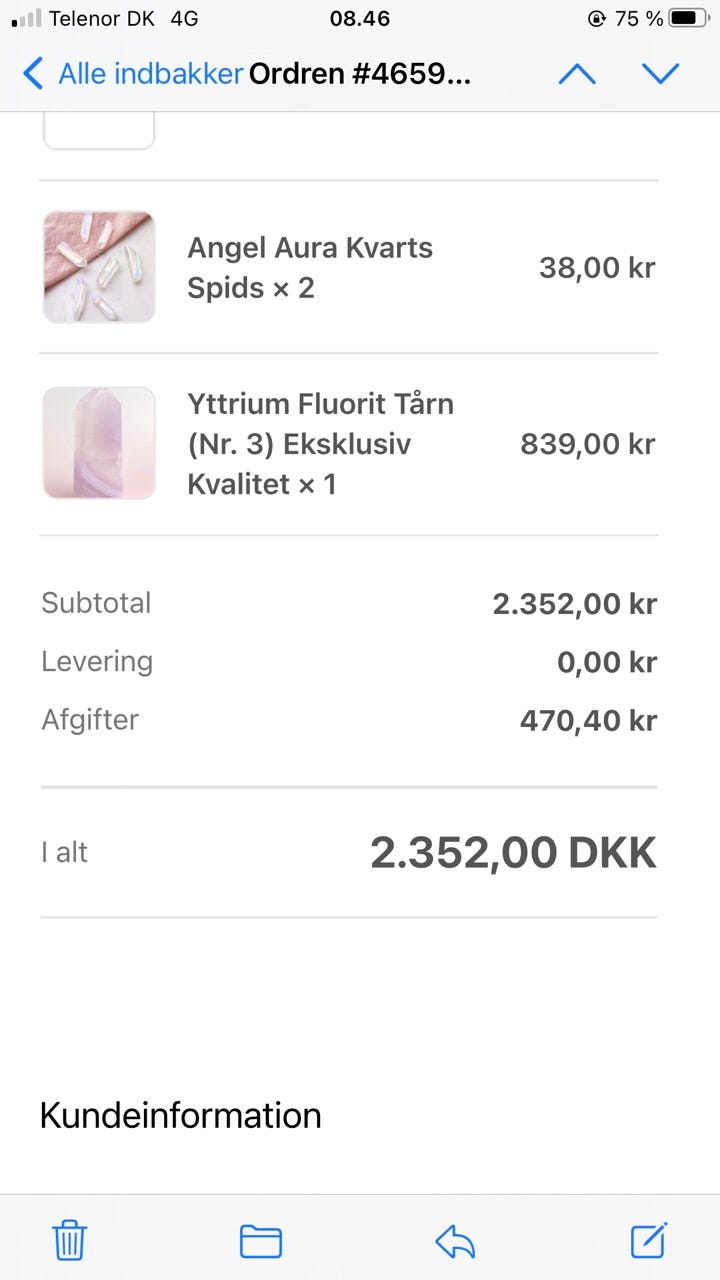Jump to the previous email
This screenshot has width=720, height=1280.
click(577, 74)
